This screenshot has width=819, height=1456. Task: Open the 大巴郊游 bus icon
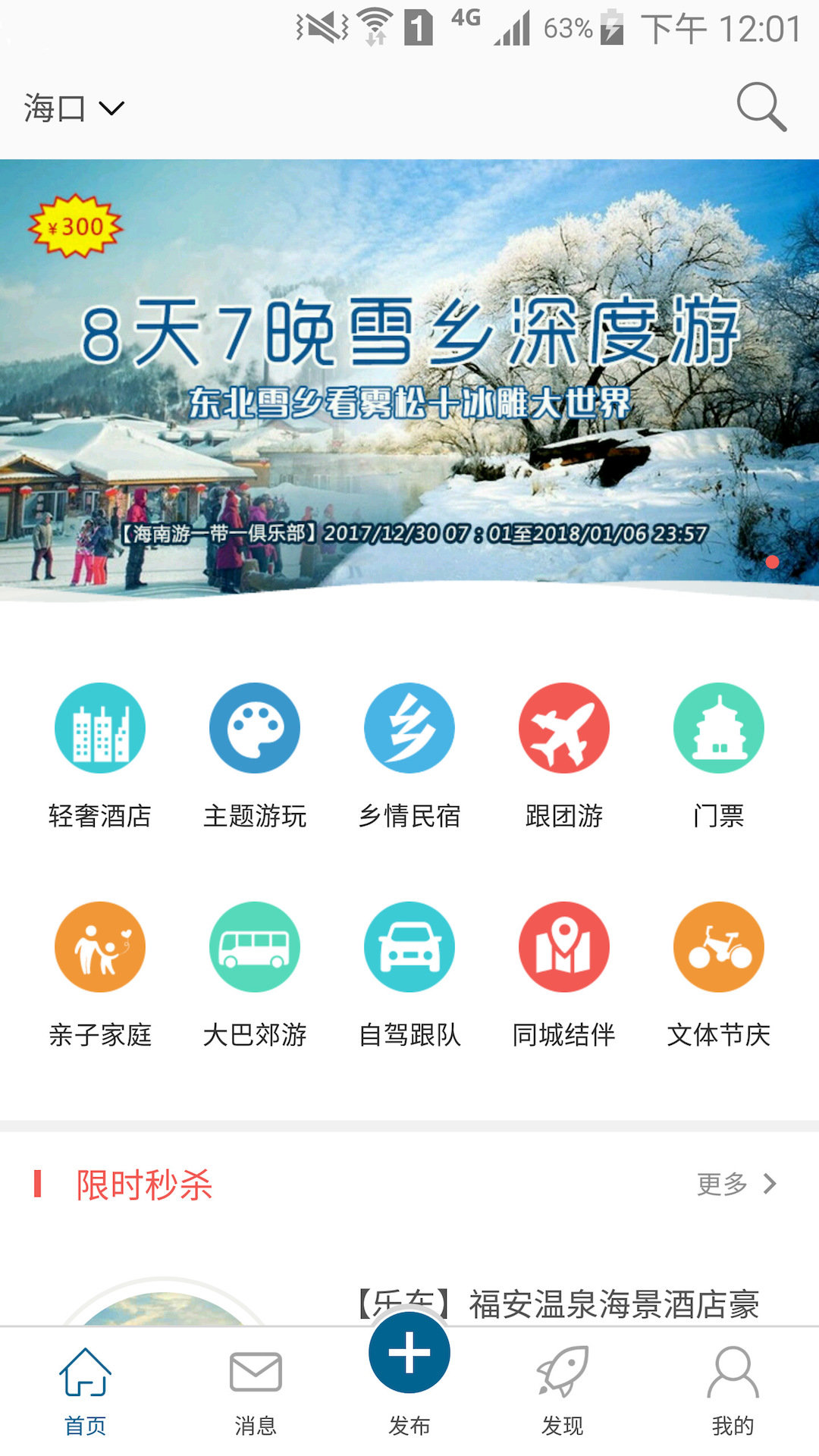255,946
